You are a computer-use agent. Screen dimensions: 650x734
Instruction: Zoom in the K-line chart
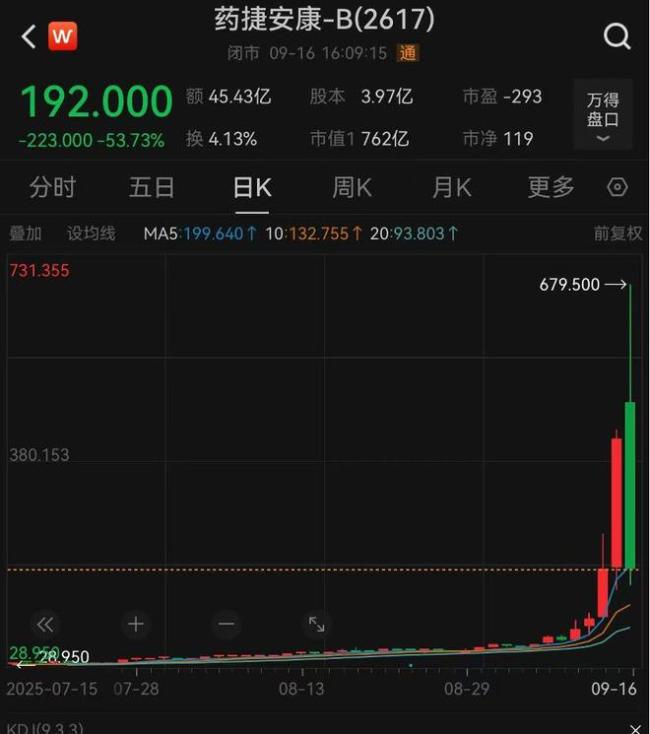pos(136,624)
